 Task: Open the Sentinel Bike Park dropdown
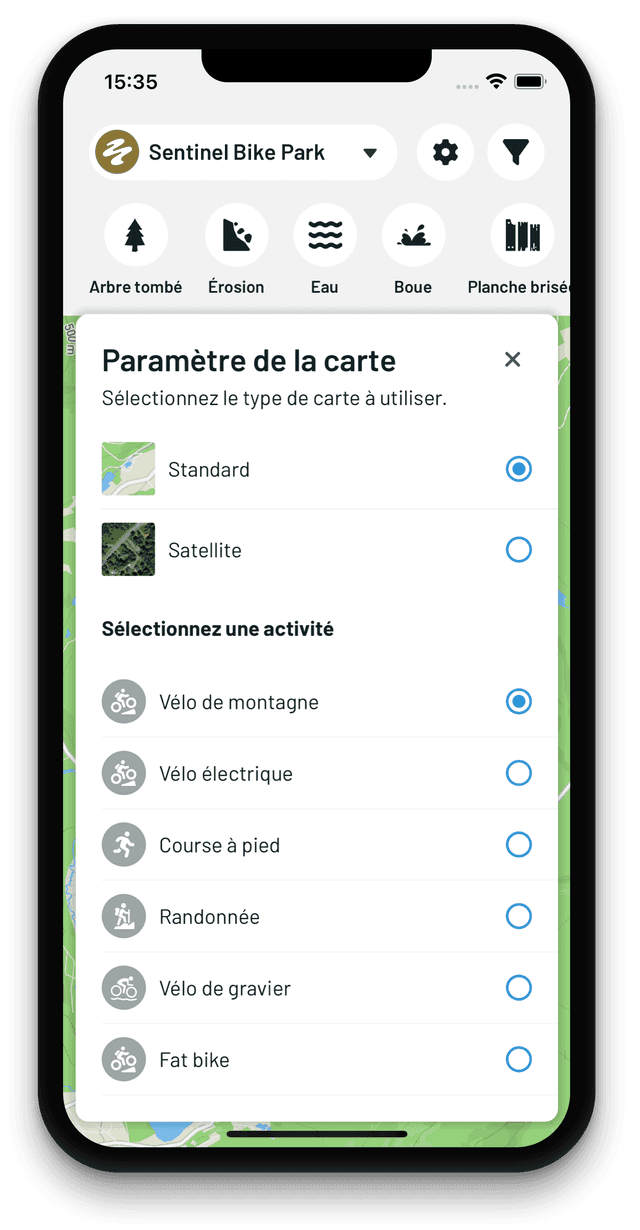[x=243, y=153]
